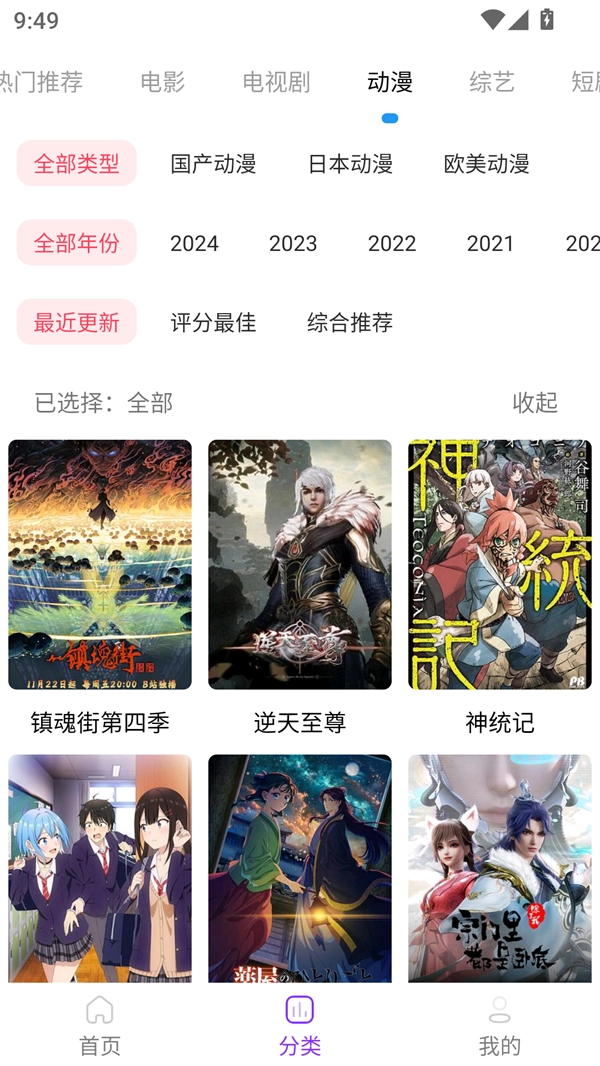The height and width of the screenshot is (1066, 600).
Task: View details for 神统记
Action: 500,565
